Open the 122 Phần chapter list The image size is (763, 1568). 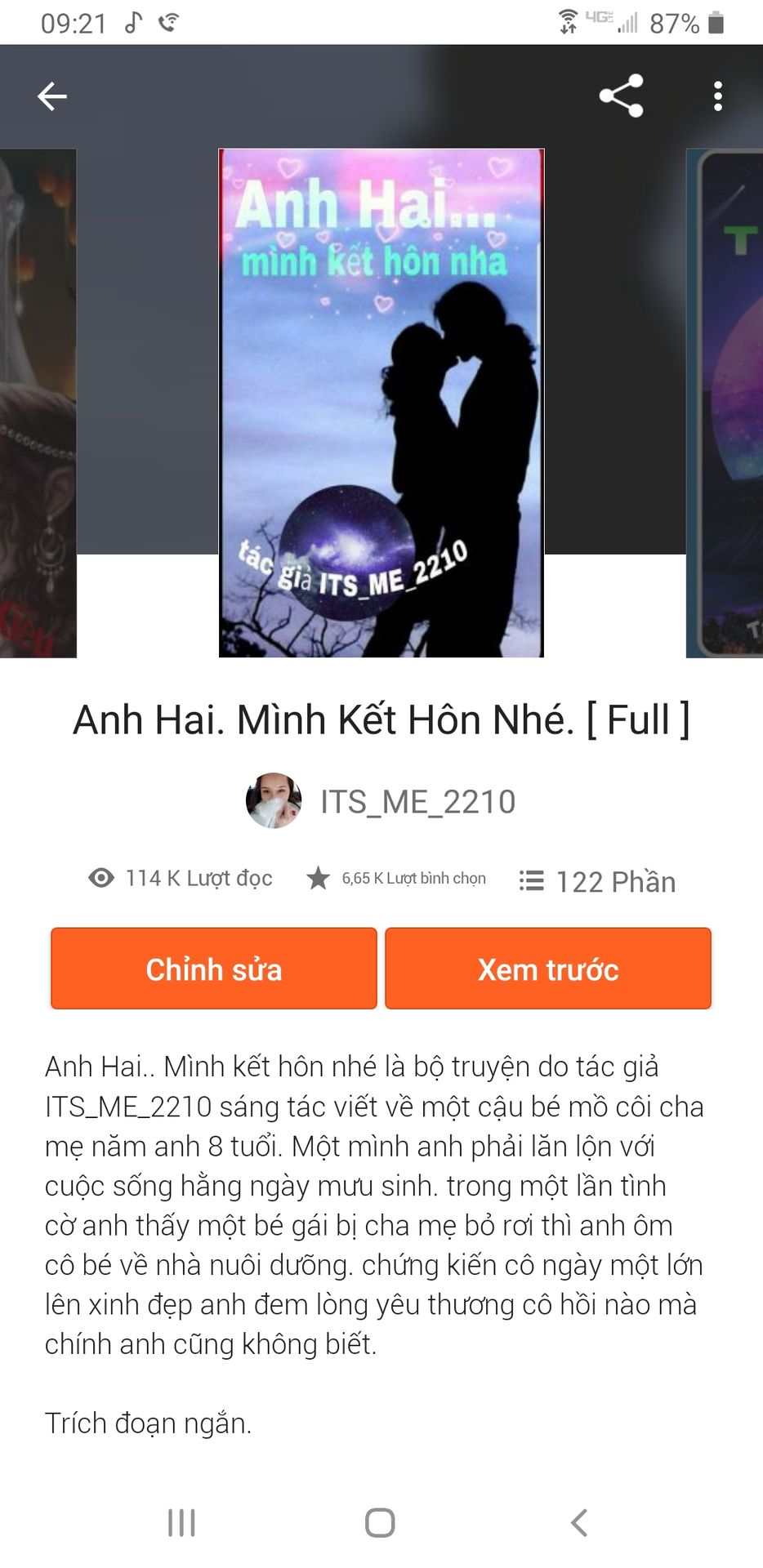click(598, 881)
